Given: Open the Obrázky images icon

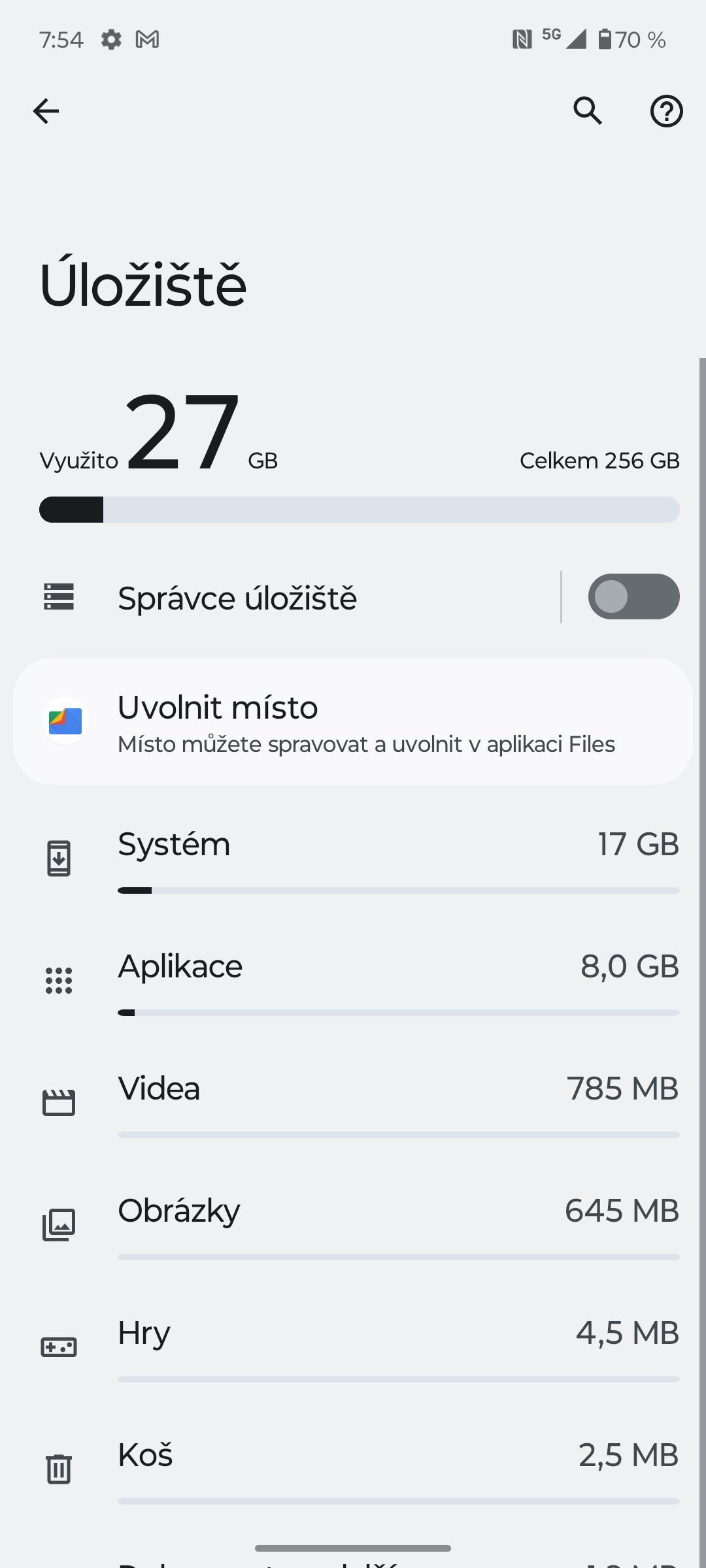Looking at the screenshot, I should 58,1223.
